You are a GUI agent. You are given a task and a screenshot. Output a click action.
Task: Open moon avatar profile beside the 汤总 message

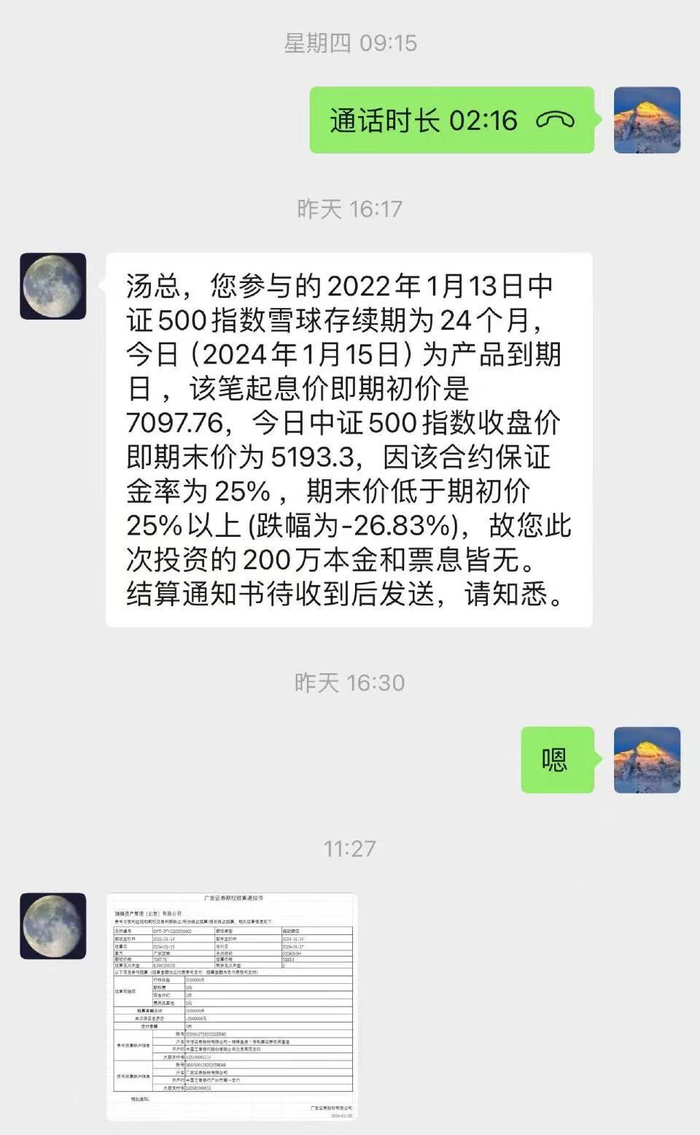[x=53, y=286]
